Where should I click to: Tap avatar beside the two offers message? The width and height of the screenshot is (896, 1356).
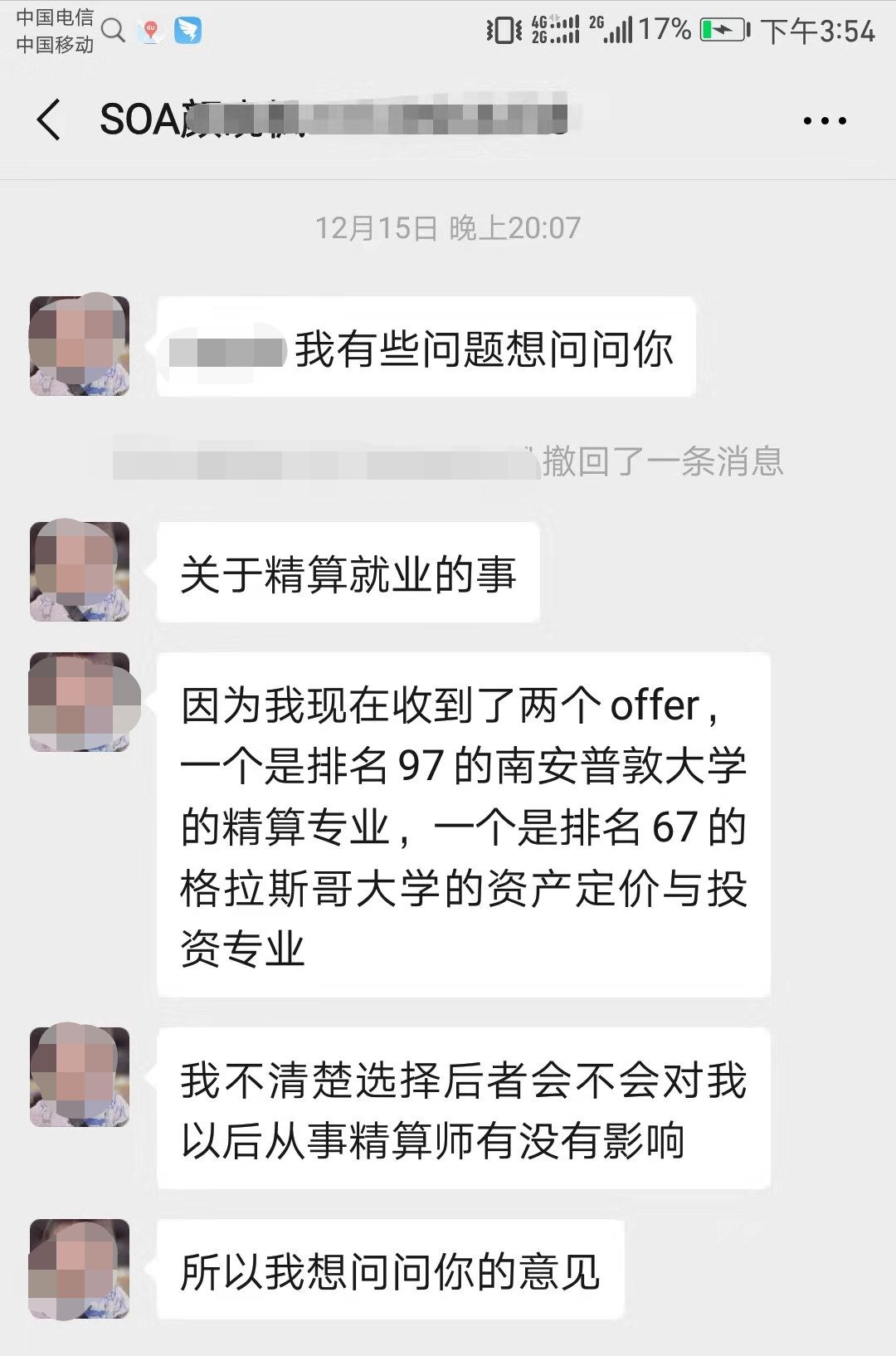coord(80,702)
